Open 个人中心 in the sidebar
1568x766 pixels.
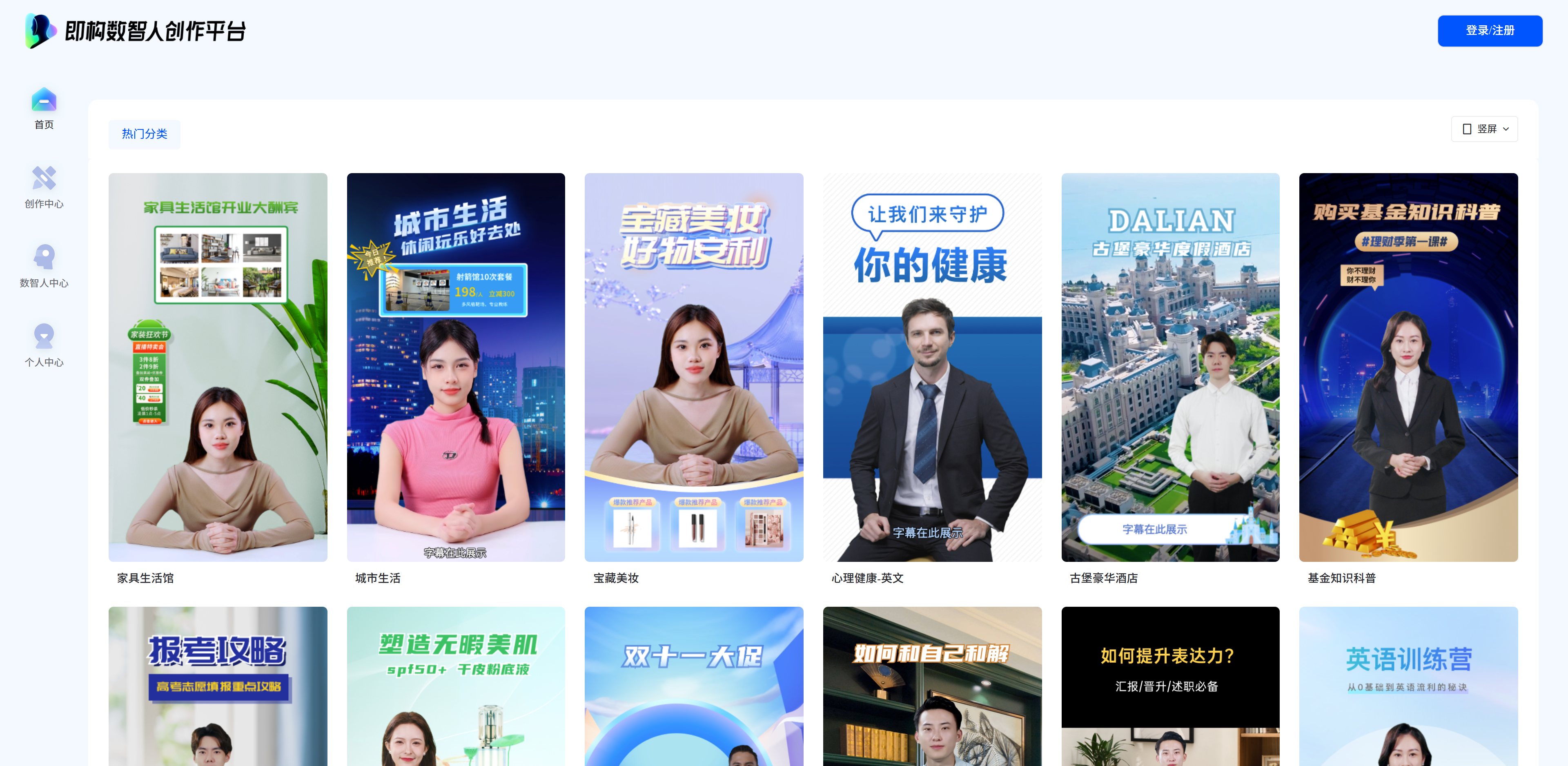[x=44, y=345]
